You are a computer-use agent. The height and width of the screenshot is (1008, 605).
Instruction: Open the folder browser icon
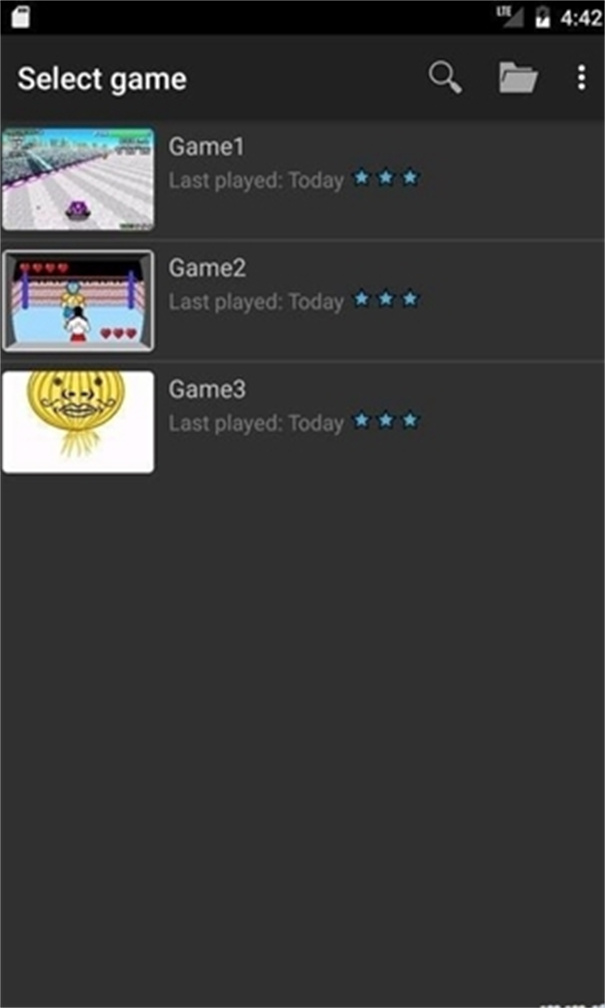pyautogui.click(x=518, y=78)
